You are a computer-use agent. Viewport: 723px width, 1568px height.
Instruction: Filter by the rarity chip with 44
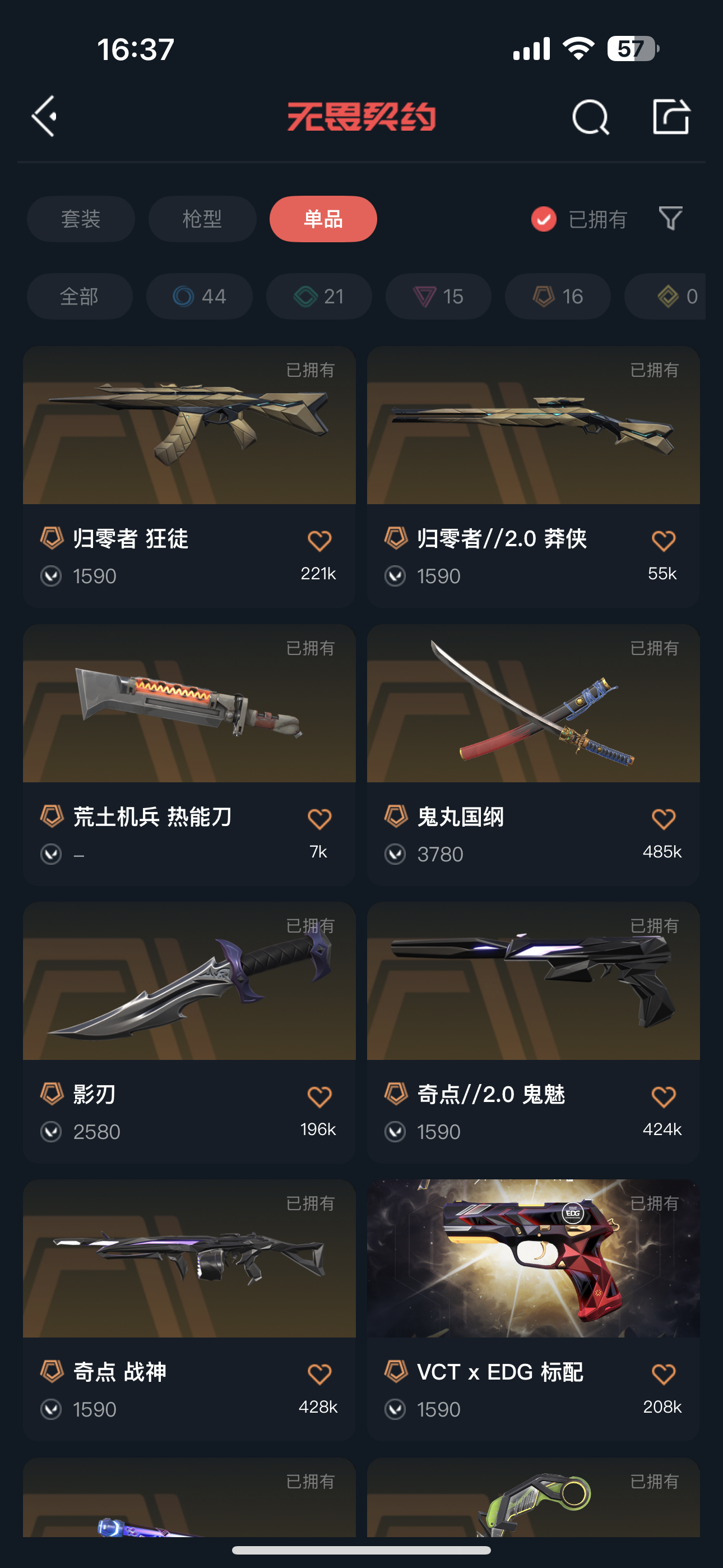[199, 297]
